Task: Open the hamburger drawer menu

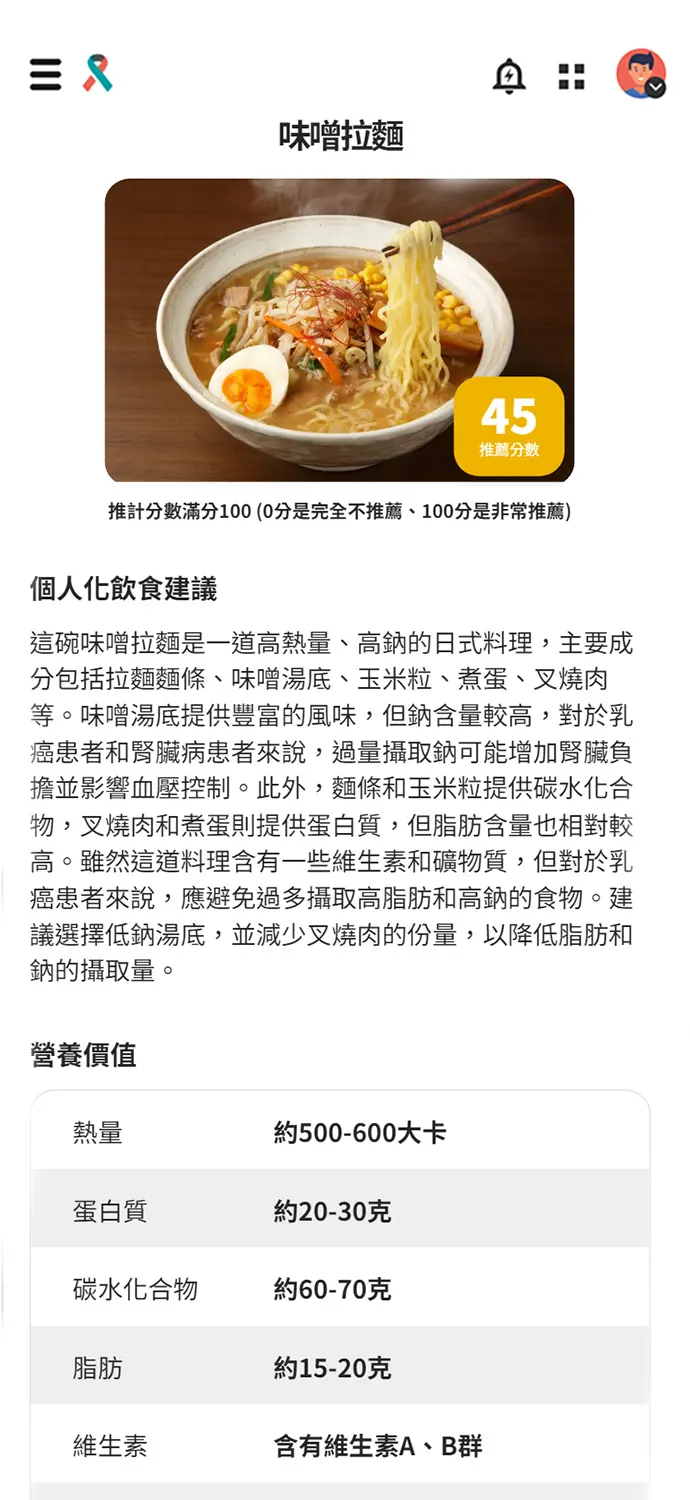Action: coord(45,75)
